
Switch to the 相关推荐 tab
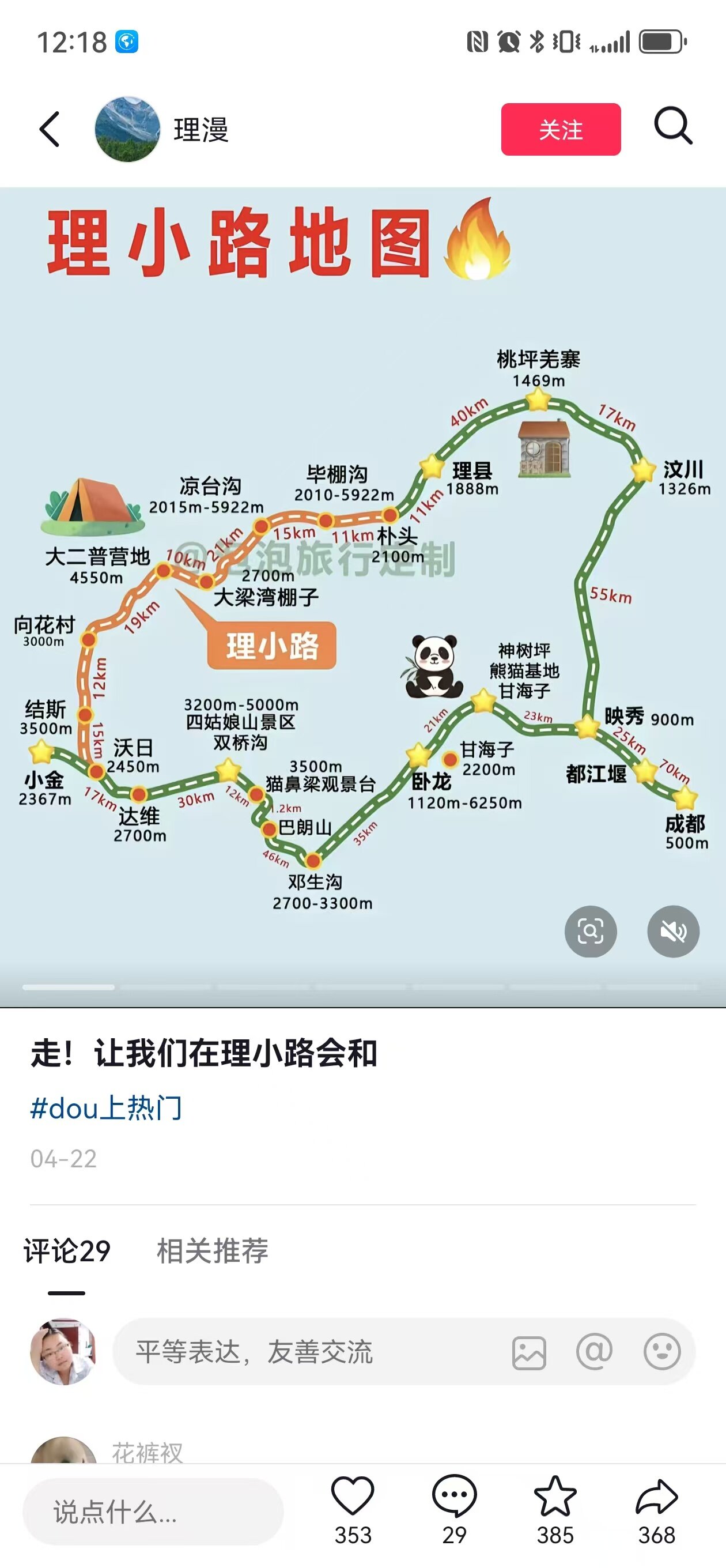click(x=213, y=1251)
